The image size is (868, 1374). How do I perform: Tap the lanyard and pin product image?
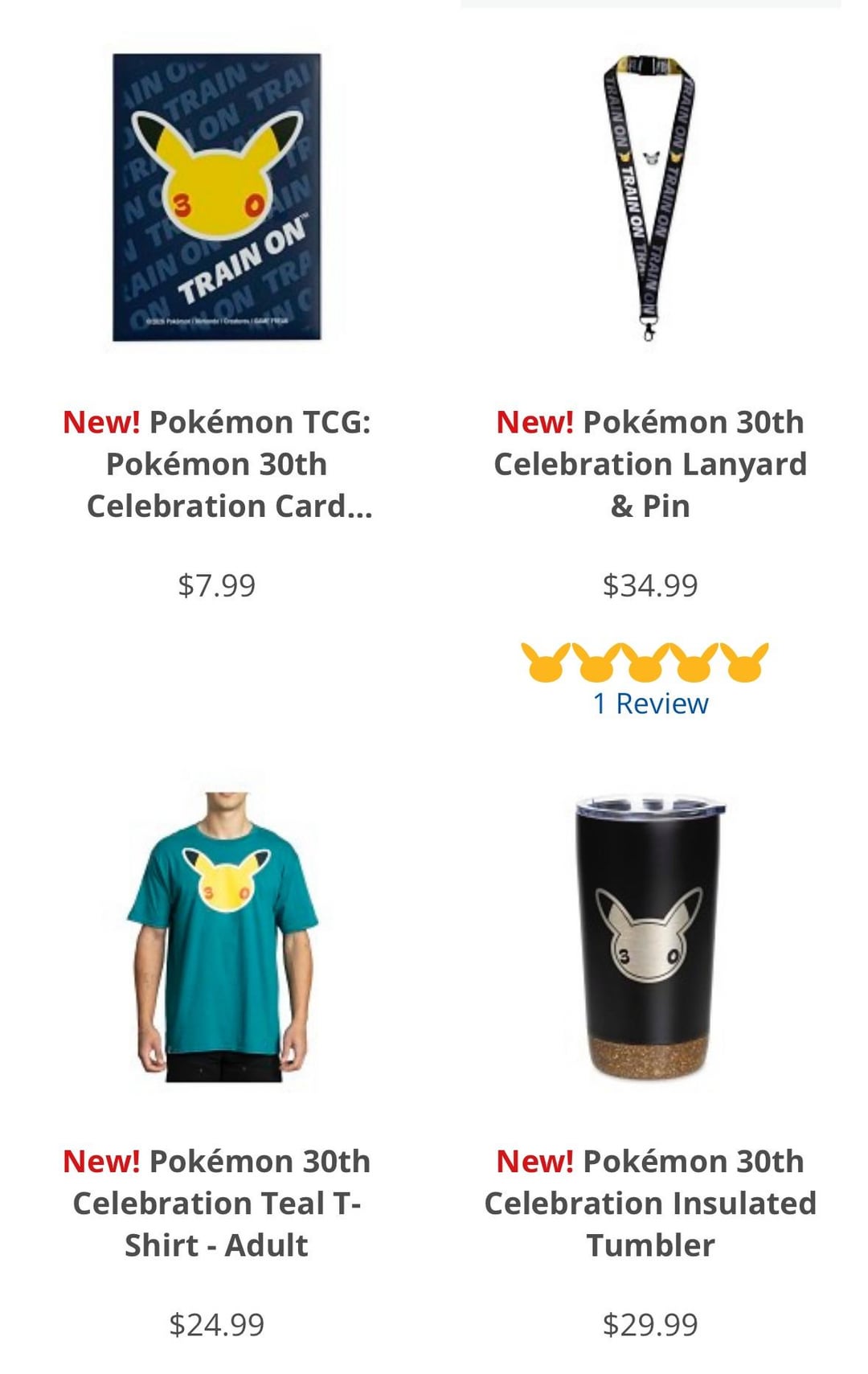pyautogui.click(x=649, y=197)
